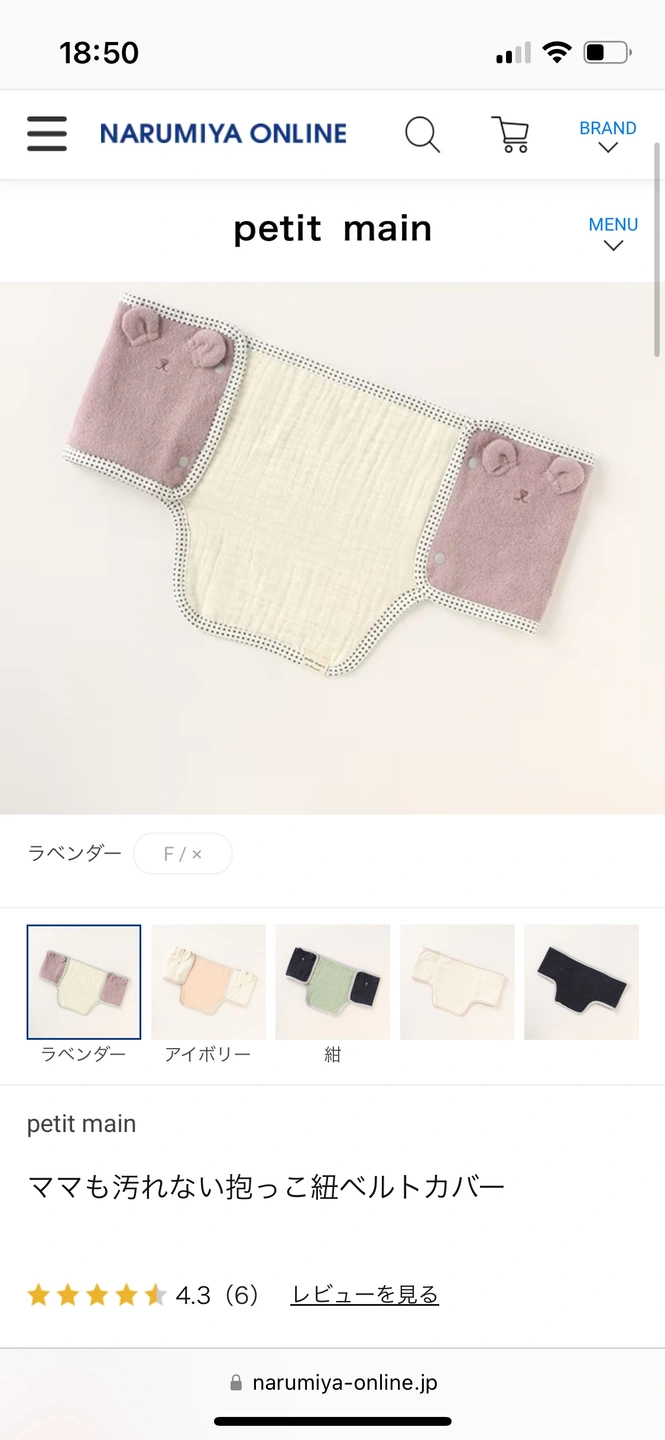This screenshot has height=1440, width=665.
Task: Expand the petit main MENU
Action: (x=613, y=234)
